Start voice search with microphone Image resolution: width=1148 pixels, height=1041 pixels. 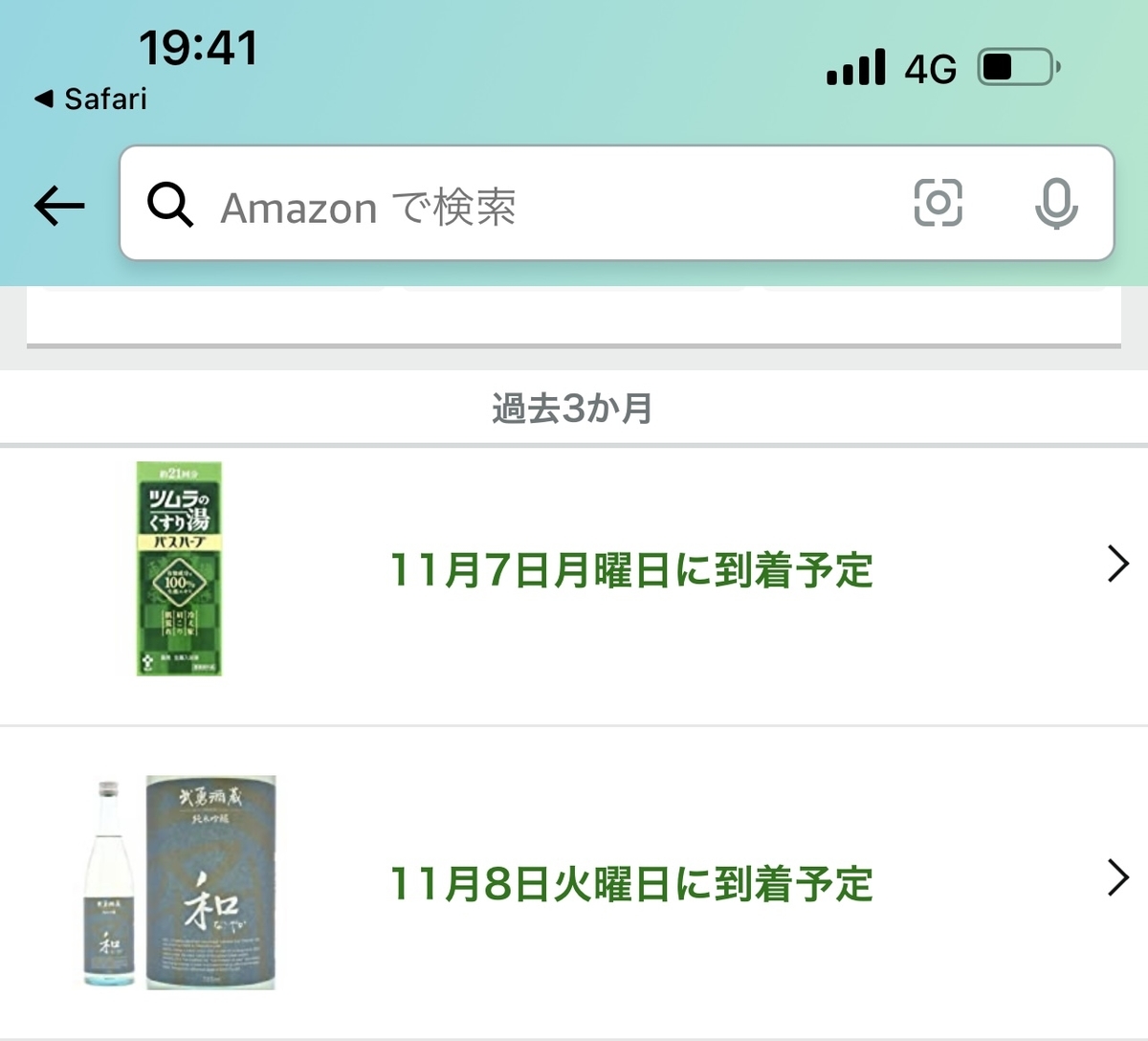pyautogui.click(x=1056, y=203)
